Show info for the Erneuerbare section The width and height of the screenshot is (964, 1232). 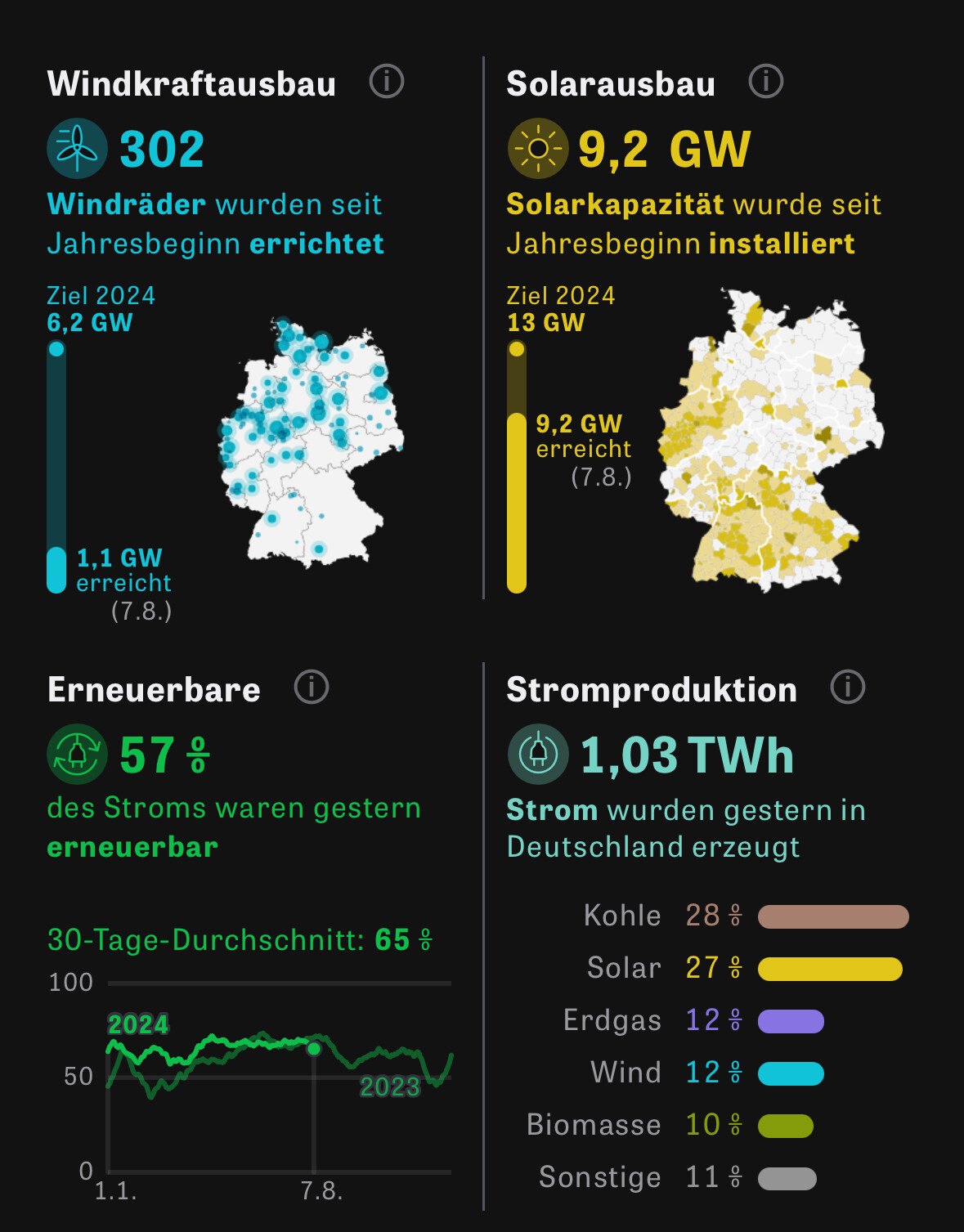312,688
